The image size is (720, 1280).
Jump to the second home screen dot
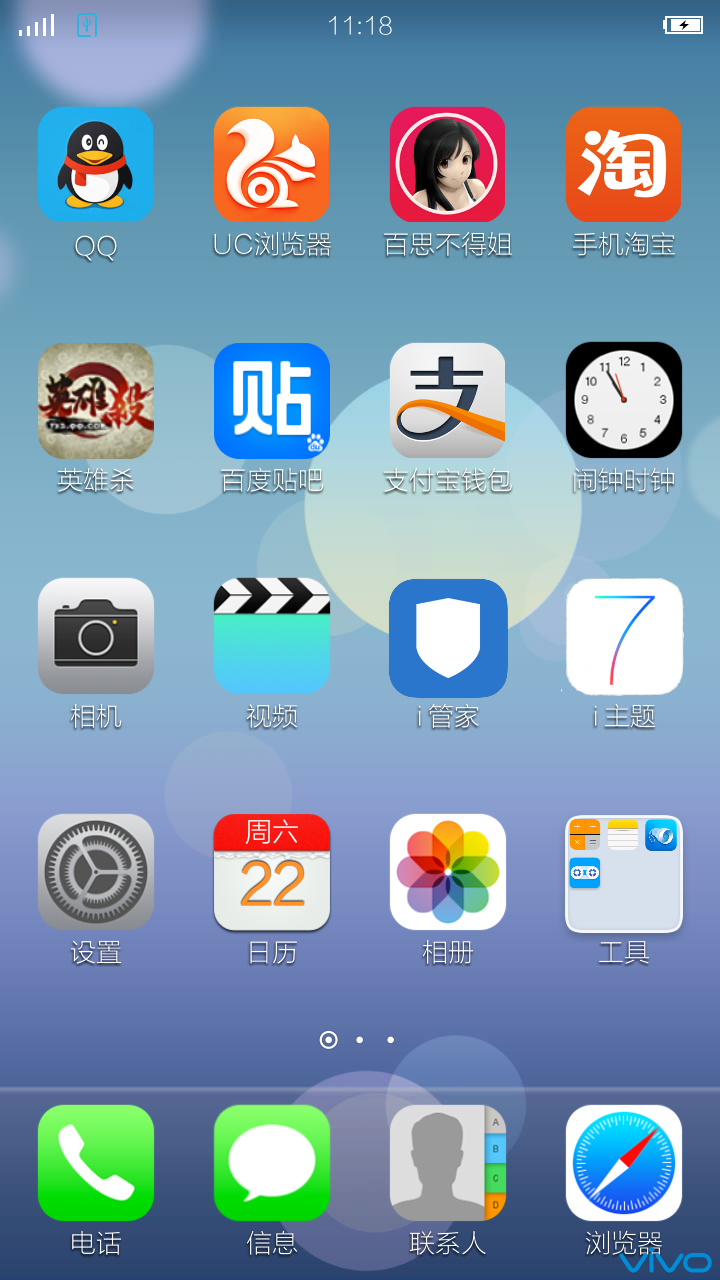pos(359,1040)
